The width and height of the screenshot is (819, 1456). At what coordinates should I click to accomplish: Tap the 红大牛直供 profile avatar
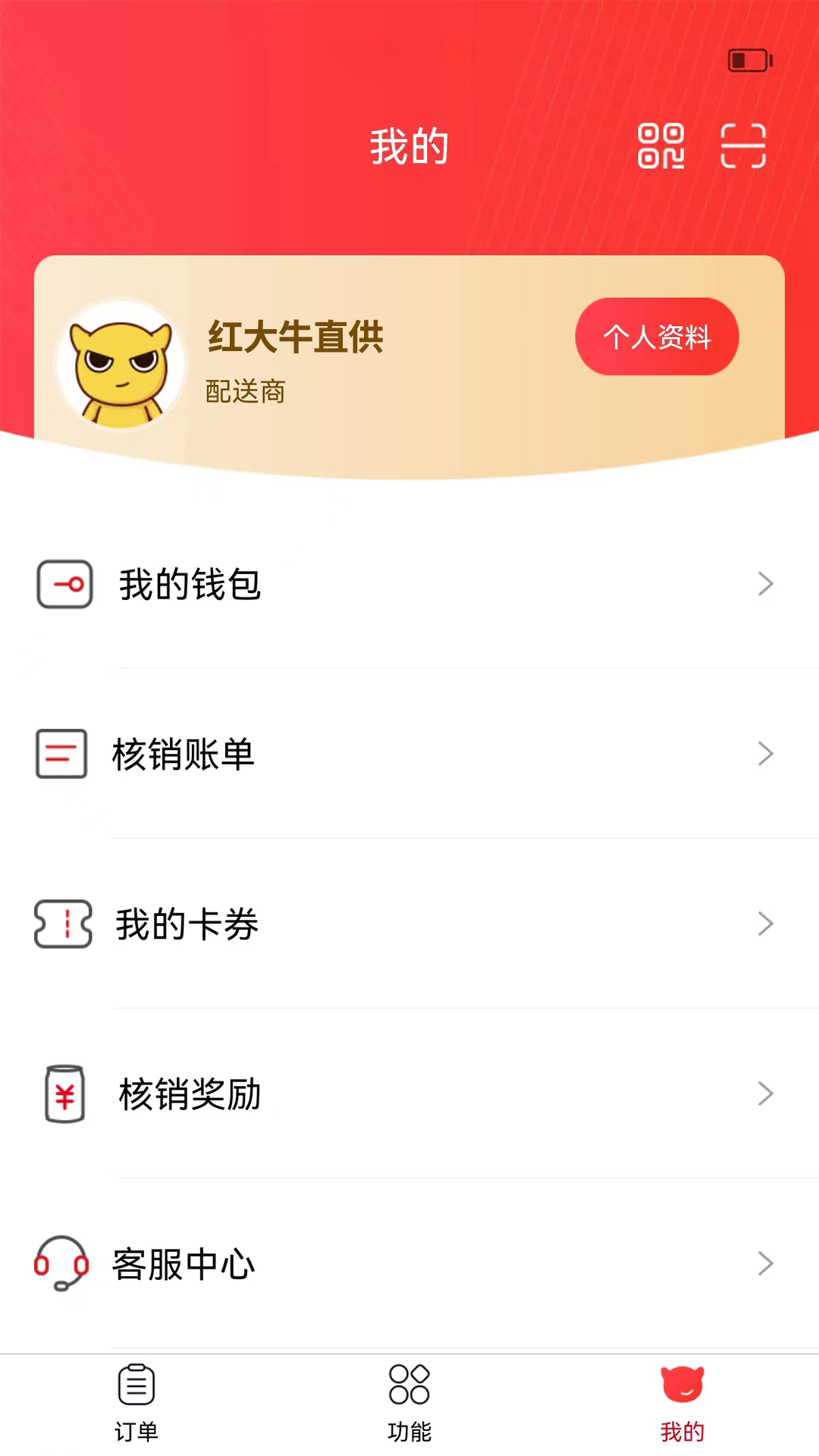(x=121, y=366)
